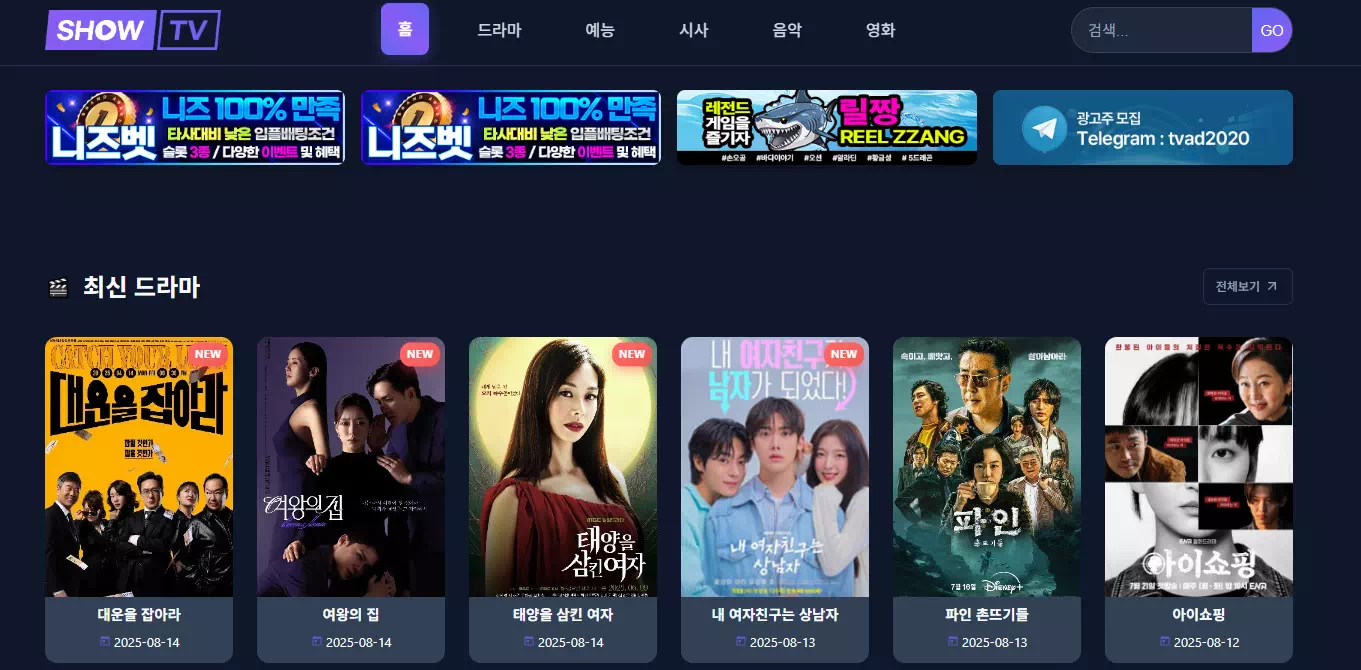Open the drama 태양을 삼킨 여자
This screenshot has height=670, width=1361.
pos(563,499)
